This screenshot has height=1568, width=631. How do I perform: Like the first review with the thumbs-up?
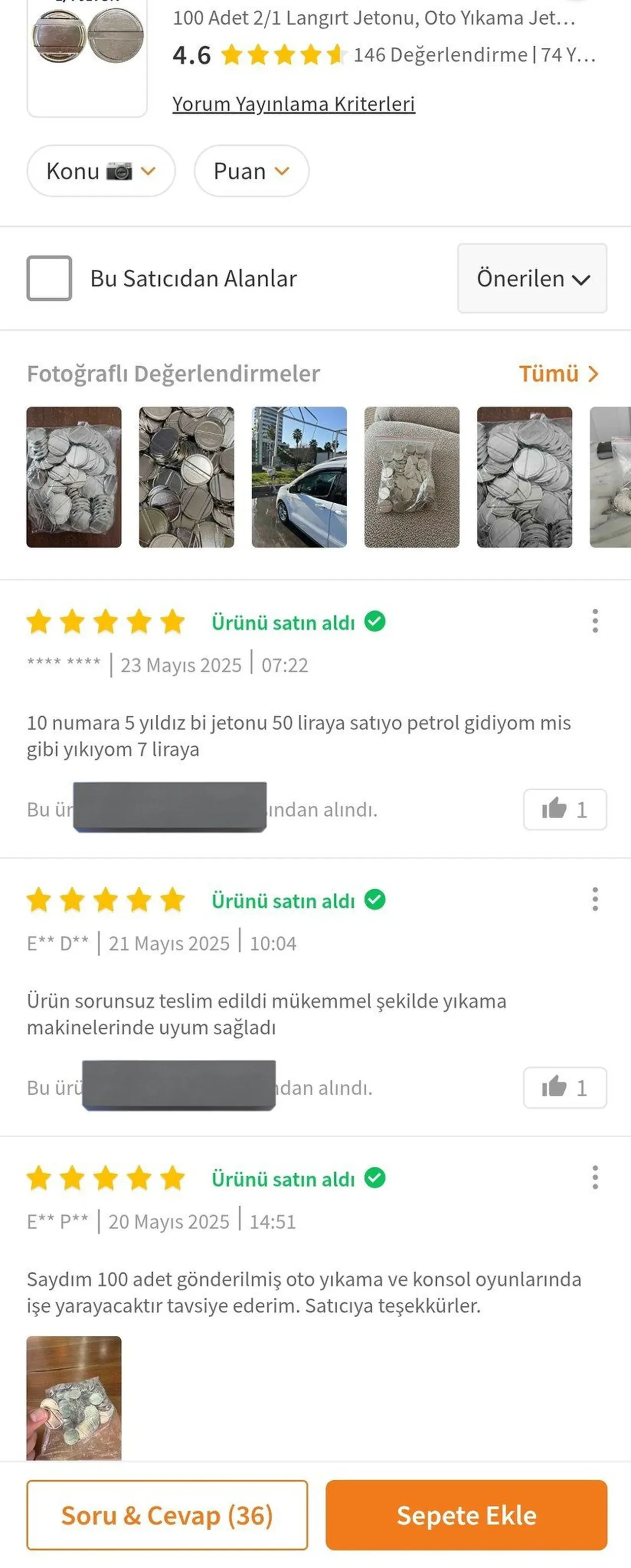tap(564, 808)
